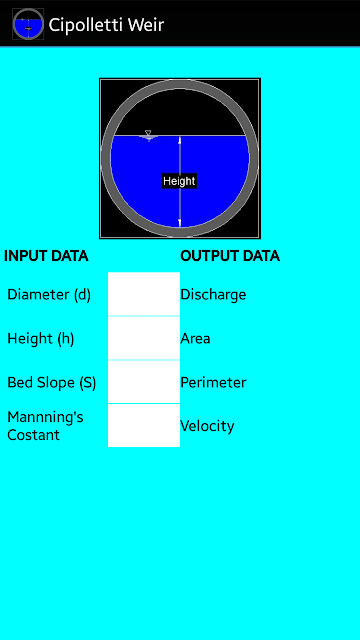Image resolution: width=360 pixels, height=640 pixels.
Task: Tap the Diameter (d) input field
Action: click(x=144, y=294)
